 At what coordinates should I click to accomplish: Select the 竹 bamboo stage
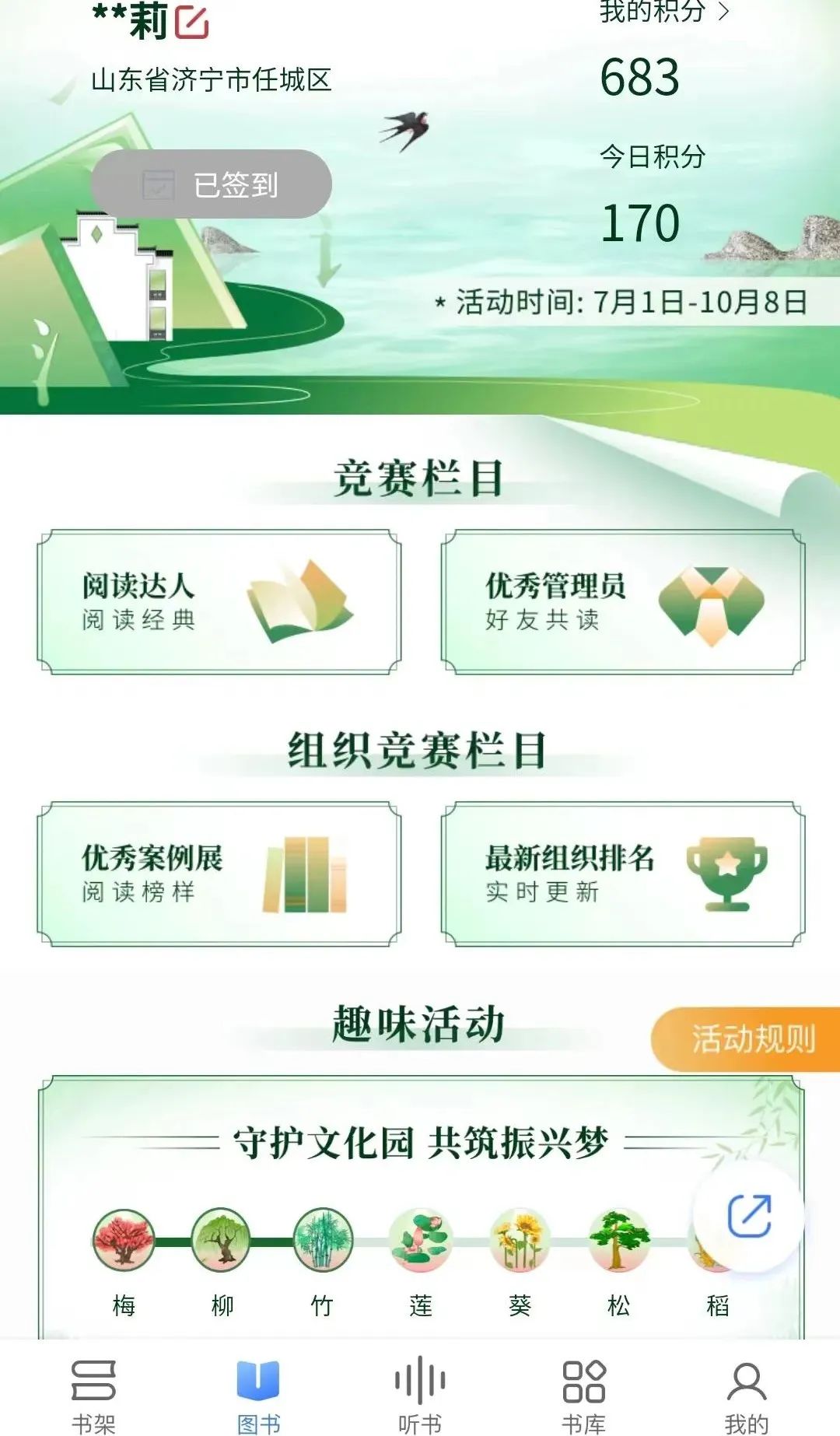tap(322, 1240)
